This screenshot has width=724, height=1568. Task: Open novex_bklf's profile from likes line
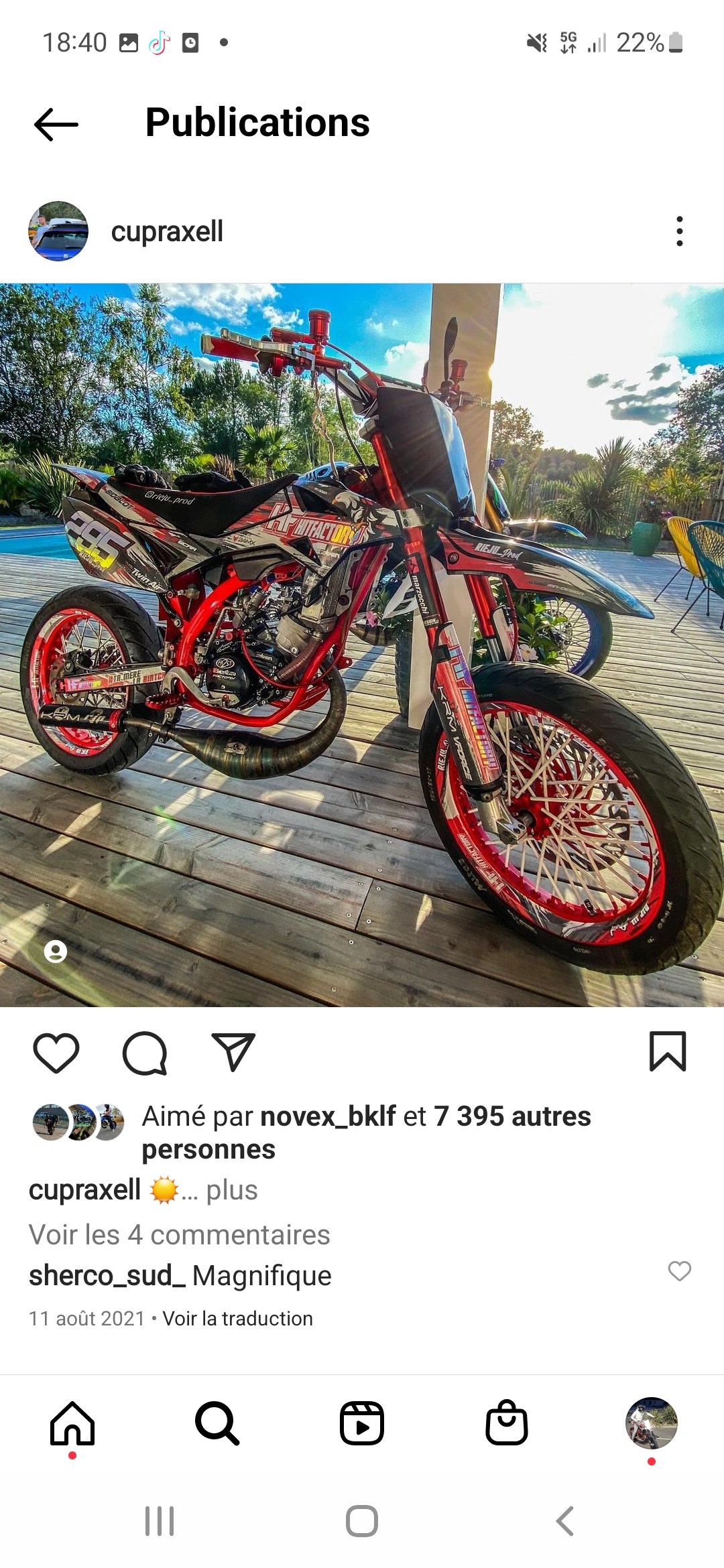click(328, 1116)
